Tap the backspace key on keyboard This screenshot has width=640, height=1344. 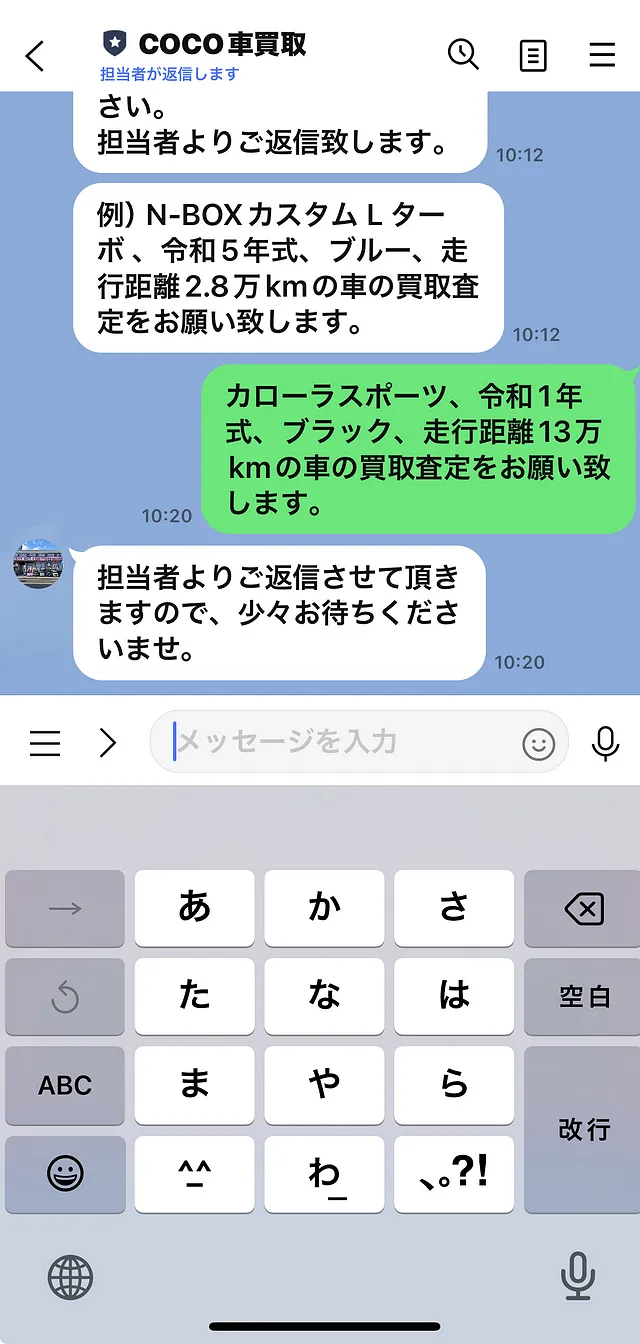583,908
